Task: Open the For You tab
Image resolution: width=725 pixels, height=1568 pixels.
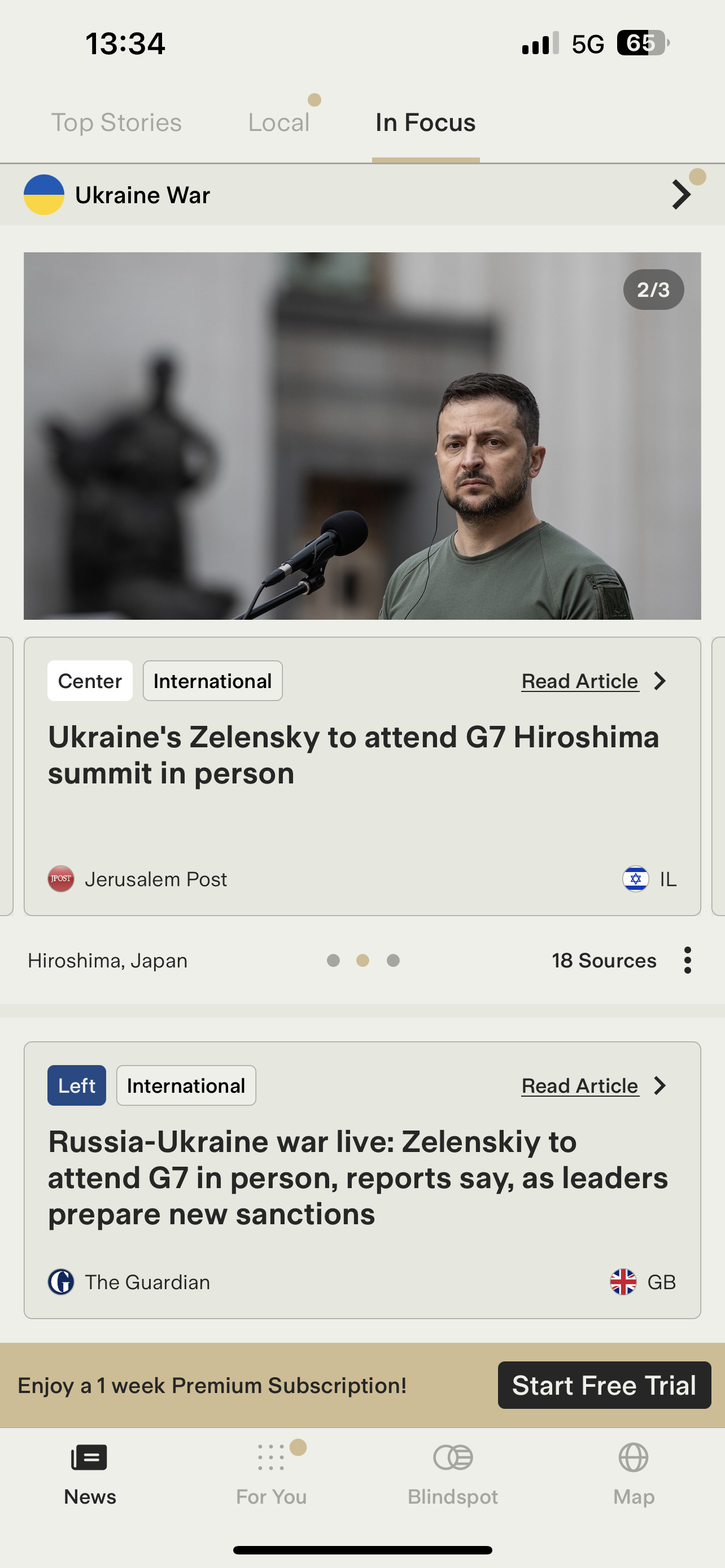Action: coord(272,1474)
